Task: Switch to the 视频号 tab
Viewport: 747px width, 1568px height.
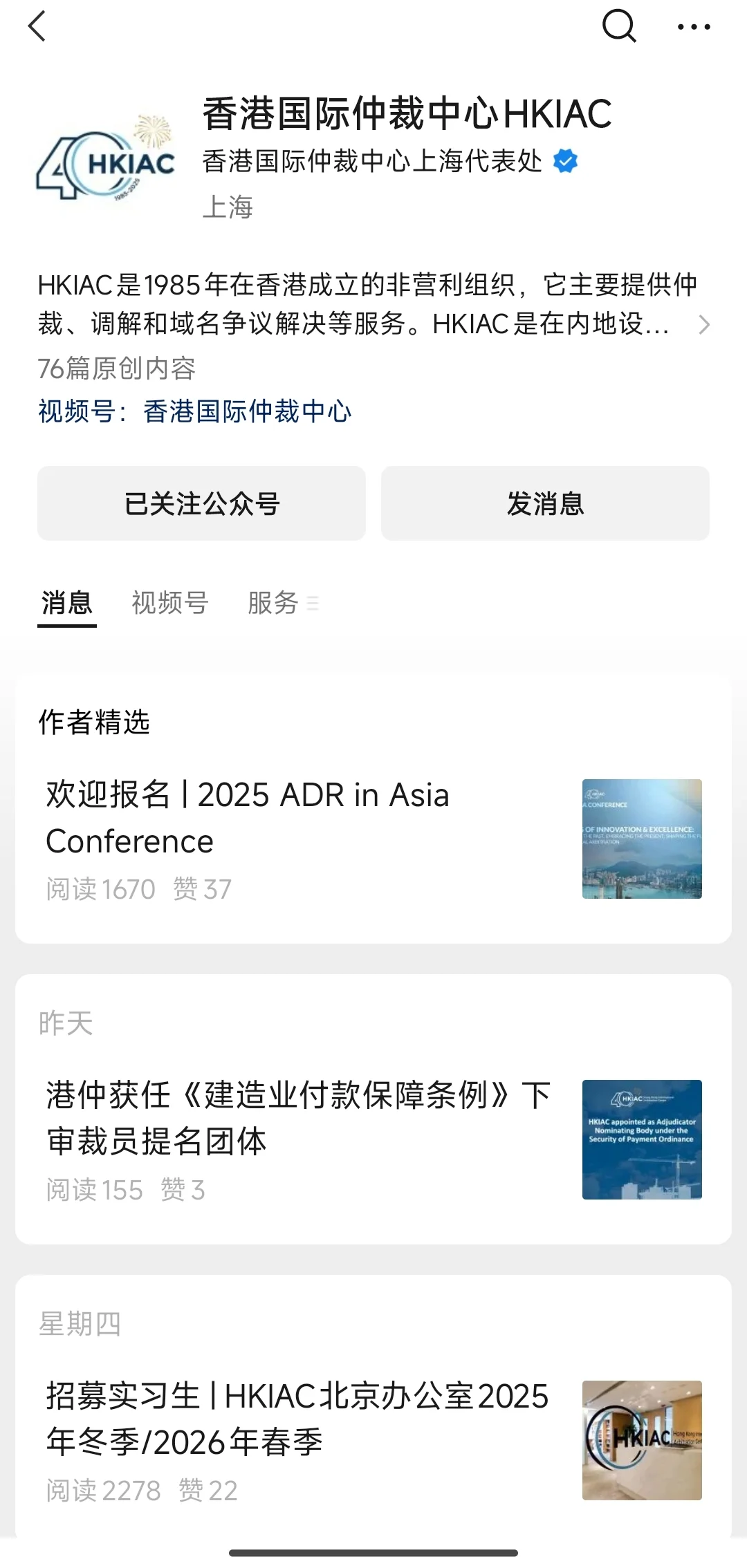Action: pos(170,603)
